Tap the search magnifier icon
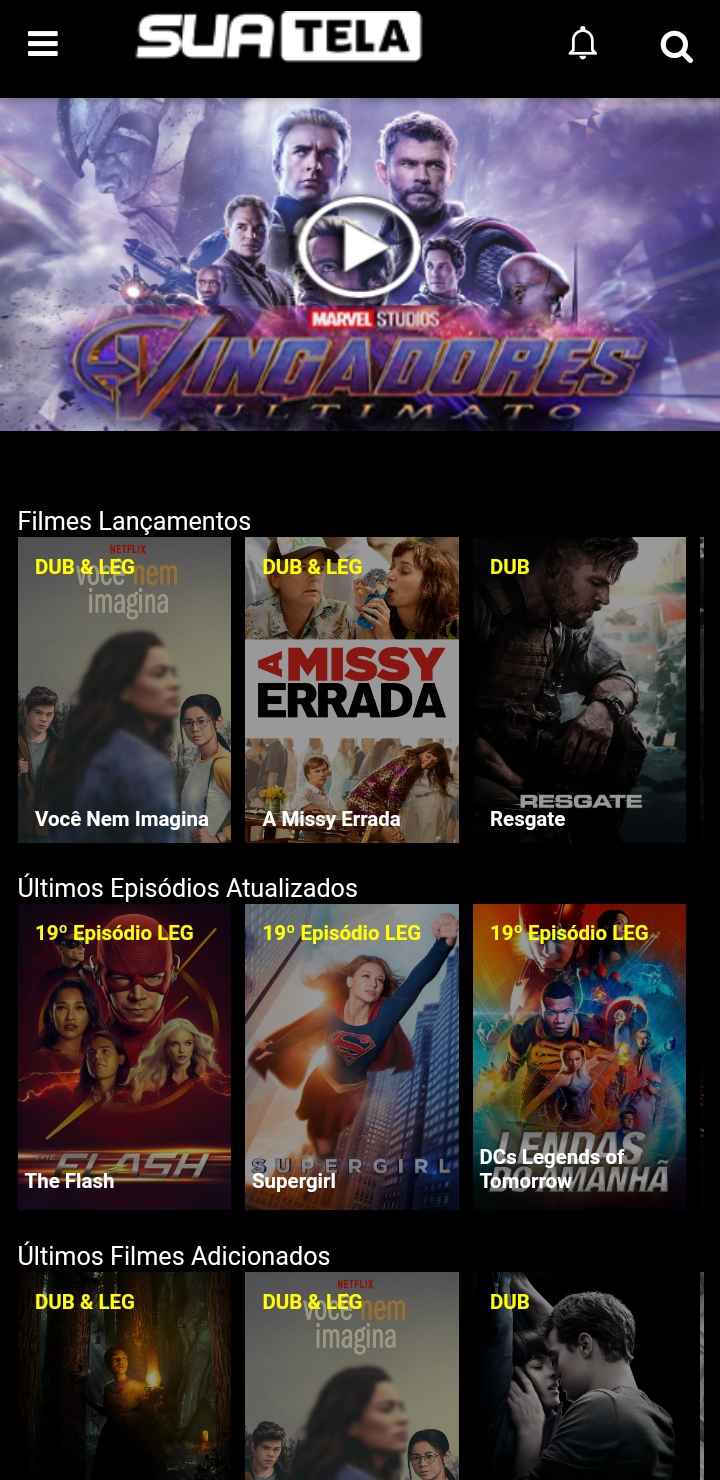720x1480 pixels. pos(676,46)
